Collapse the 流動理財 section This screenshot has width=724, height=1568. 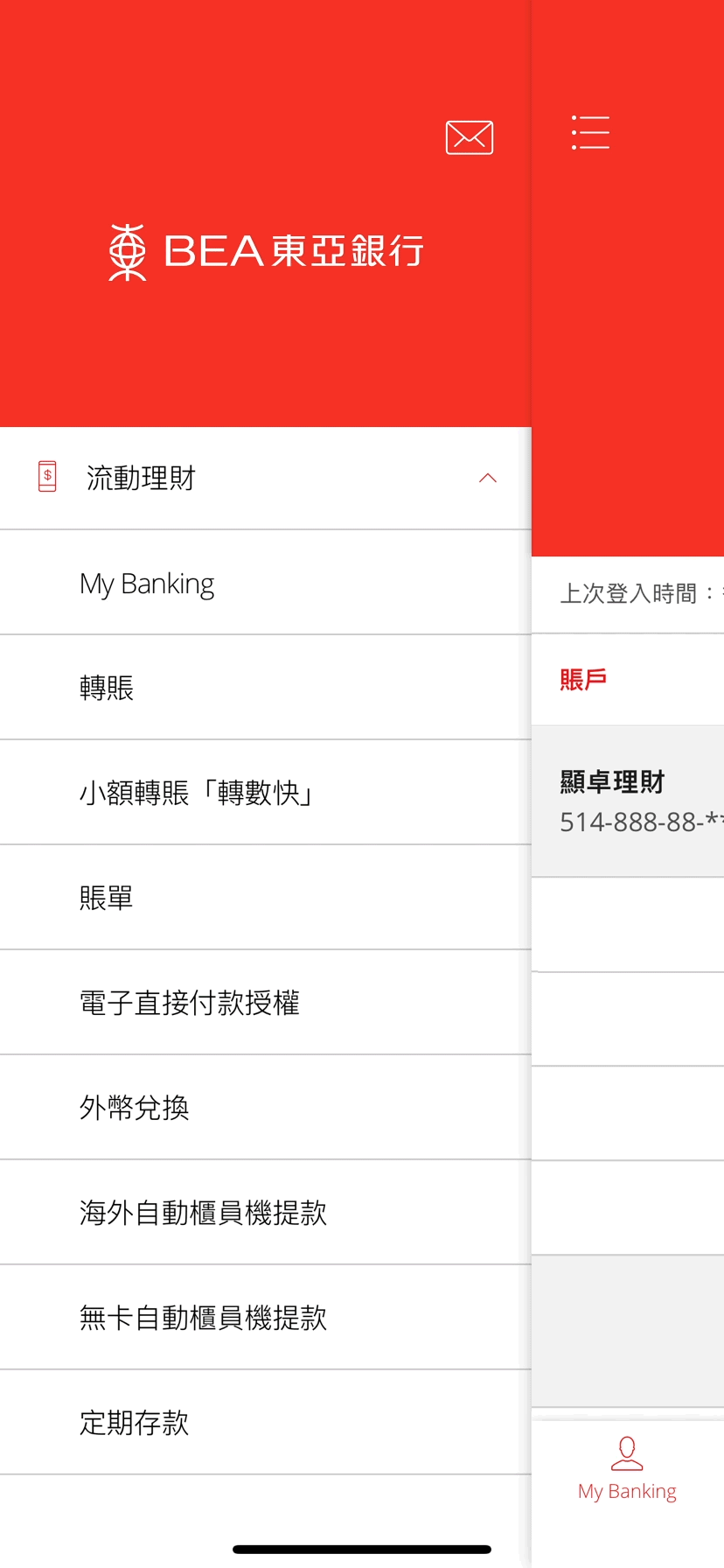tap(487, 478)
